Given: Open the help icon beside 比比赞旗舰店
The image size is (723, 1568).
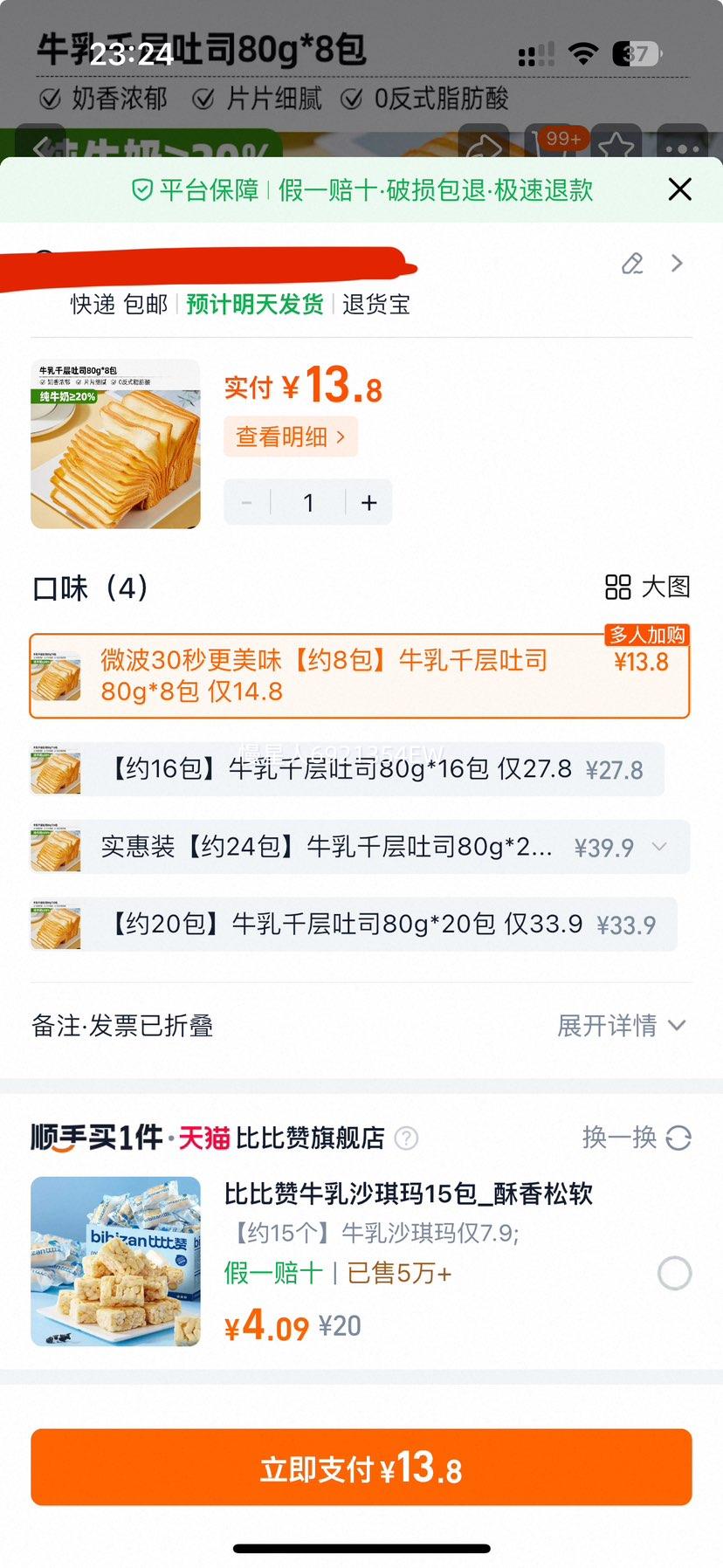Looking at the screenshot, I should click(x=406, y=1138).
